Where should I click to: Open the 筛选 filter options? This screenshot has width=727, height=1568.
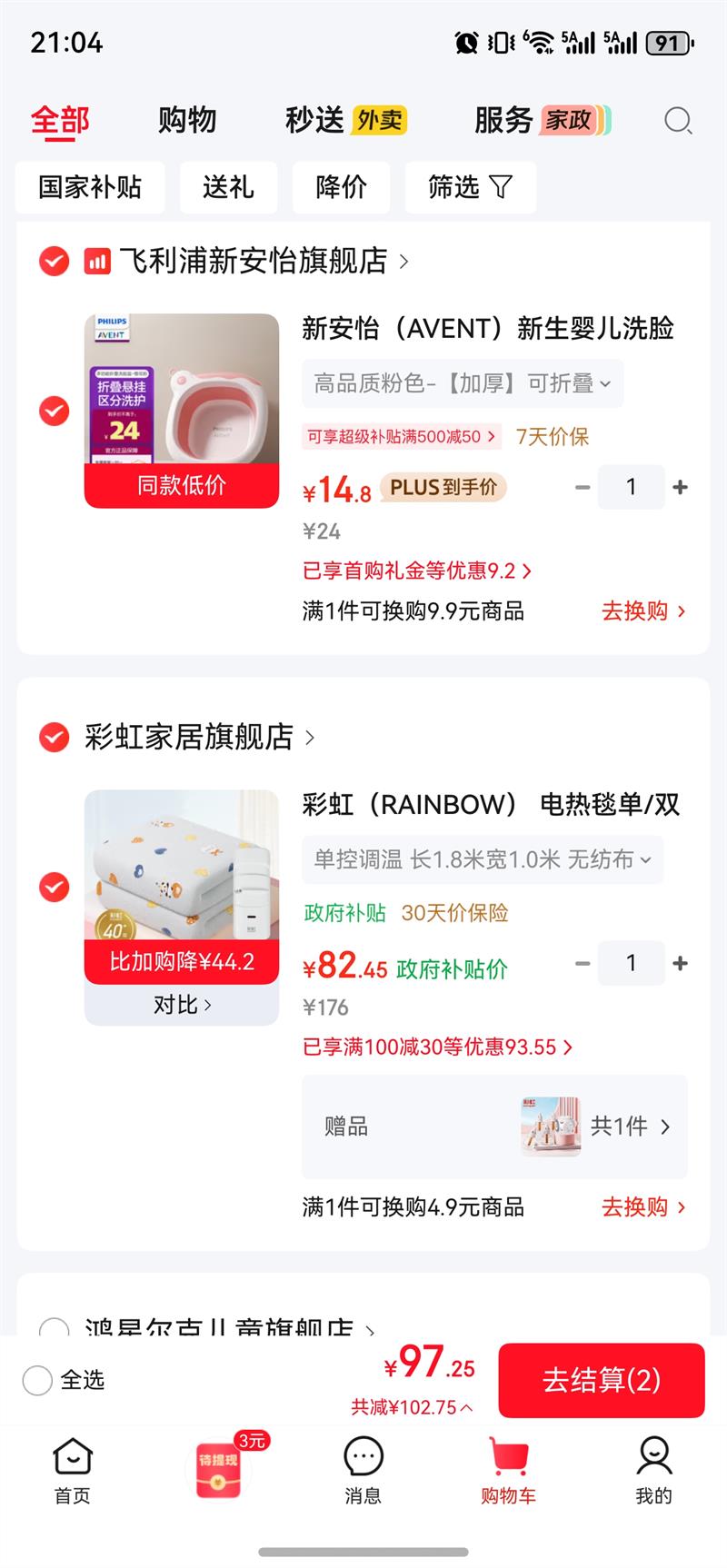click(x=470, y=187)
